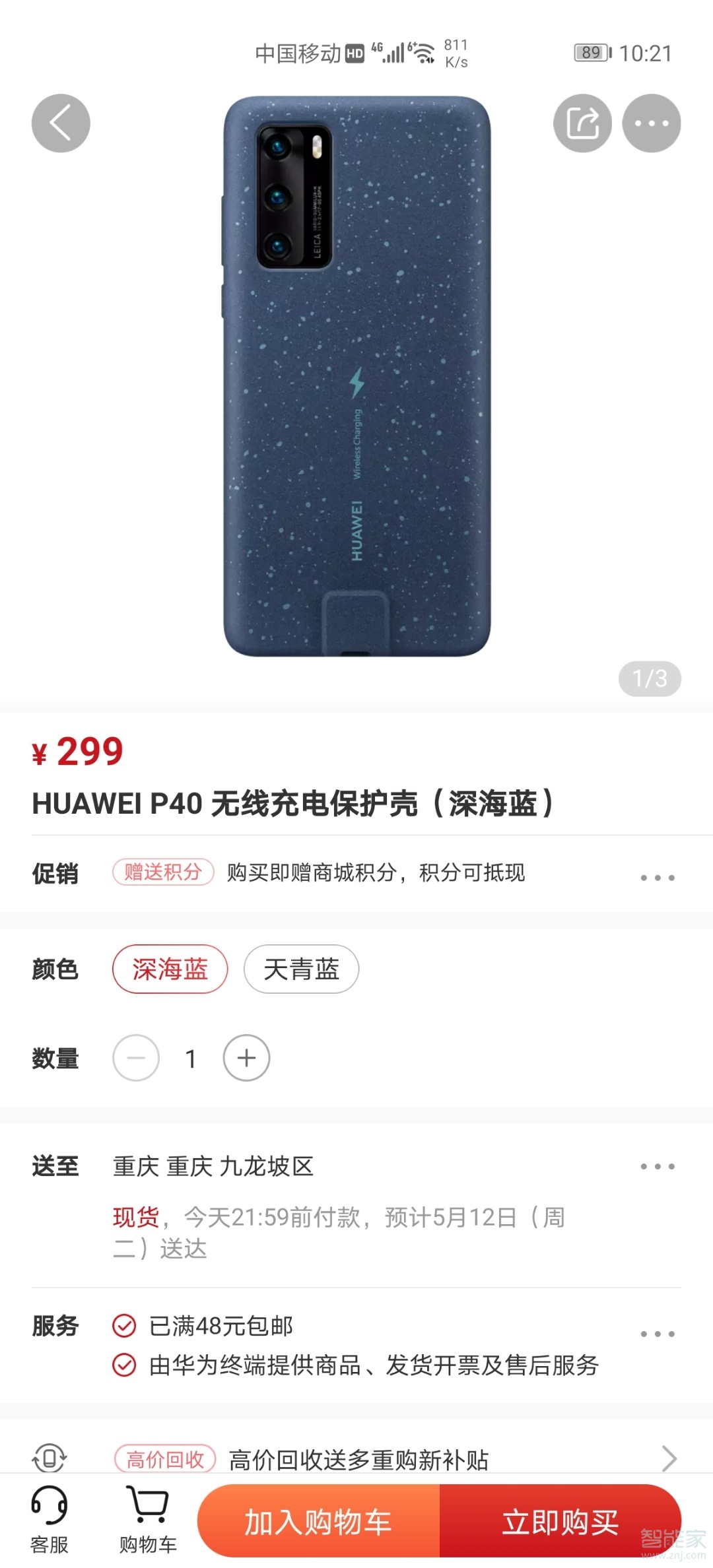Contact 客服 customer service
The image size is (713, 1568).
pyautogui.click(x=50, y=1518)
